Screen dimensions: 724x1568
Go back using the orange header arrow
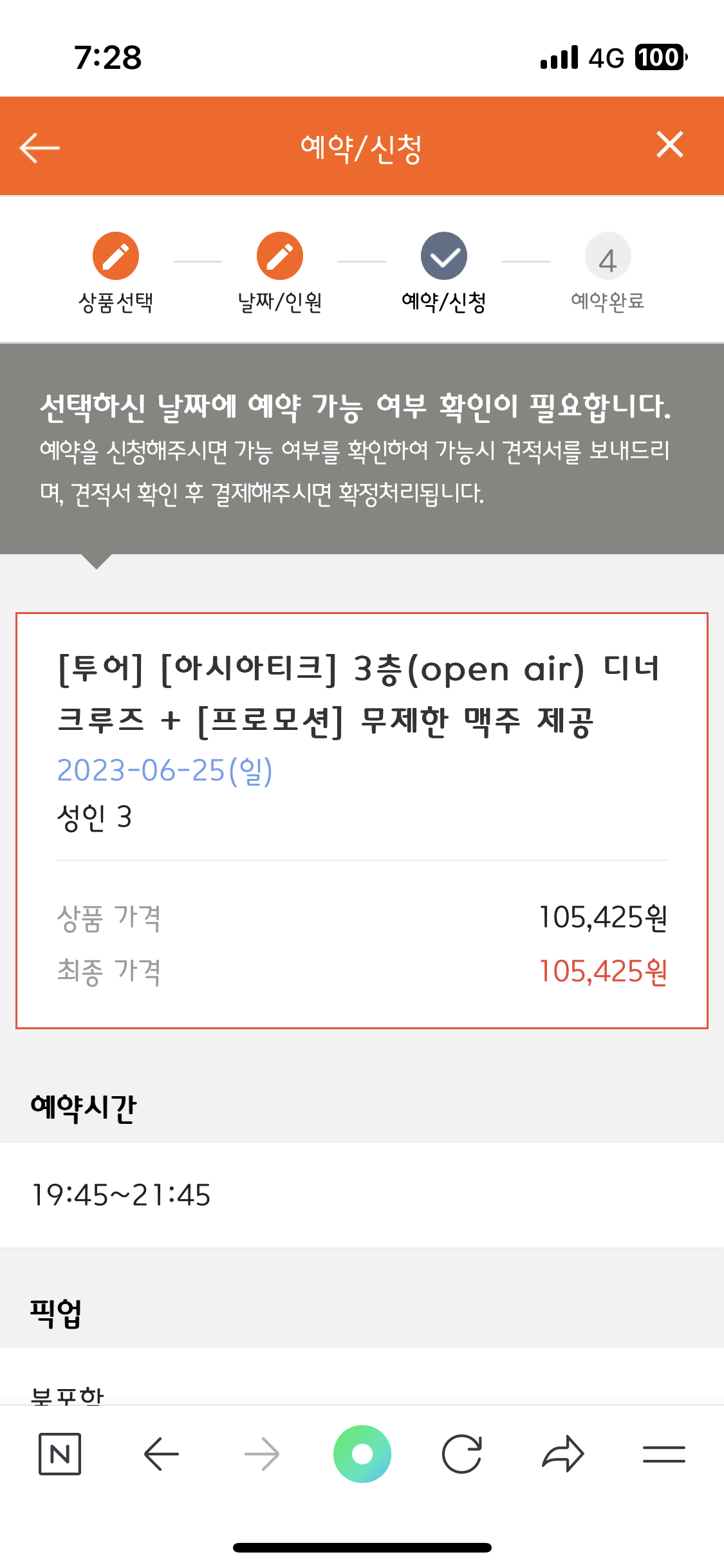(x=39, y=147)
